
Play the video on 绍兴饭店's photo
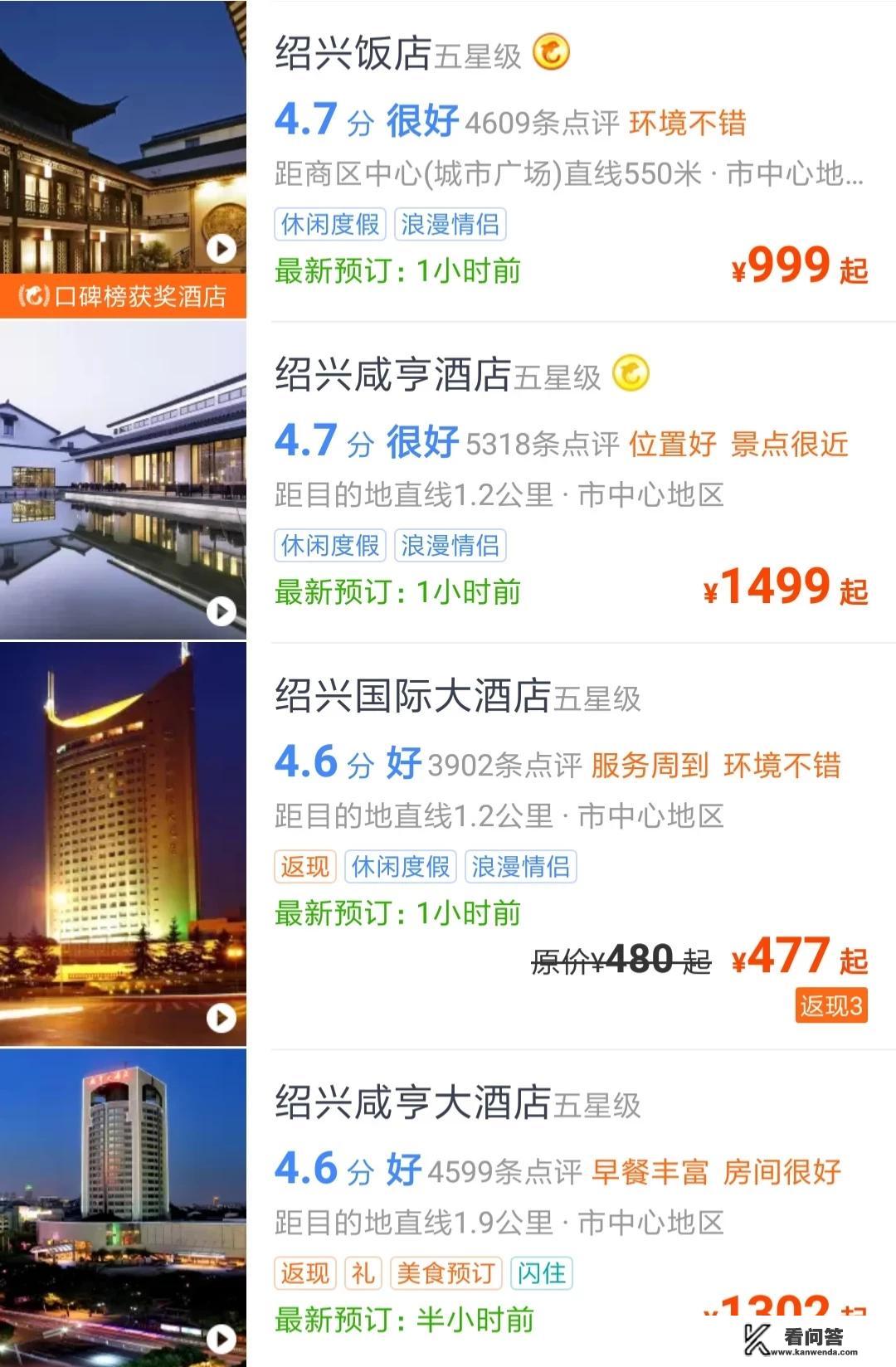coord(220,246)
